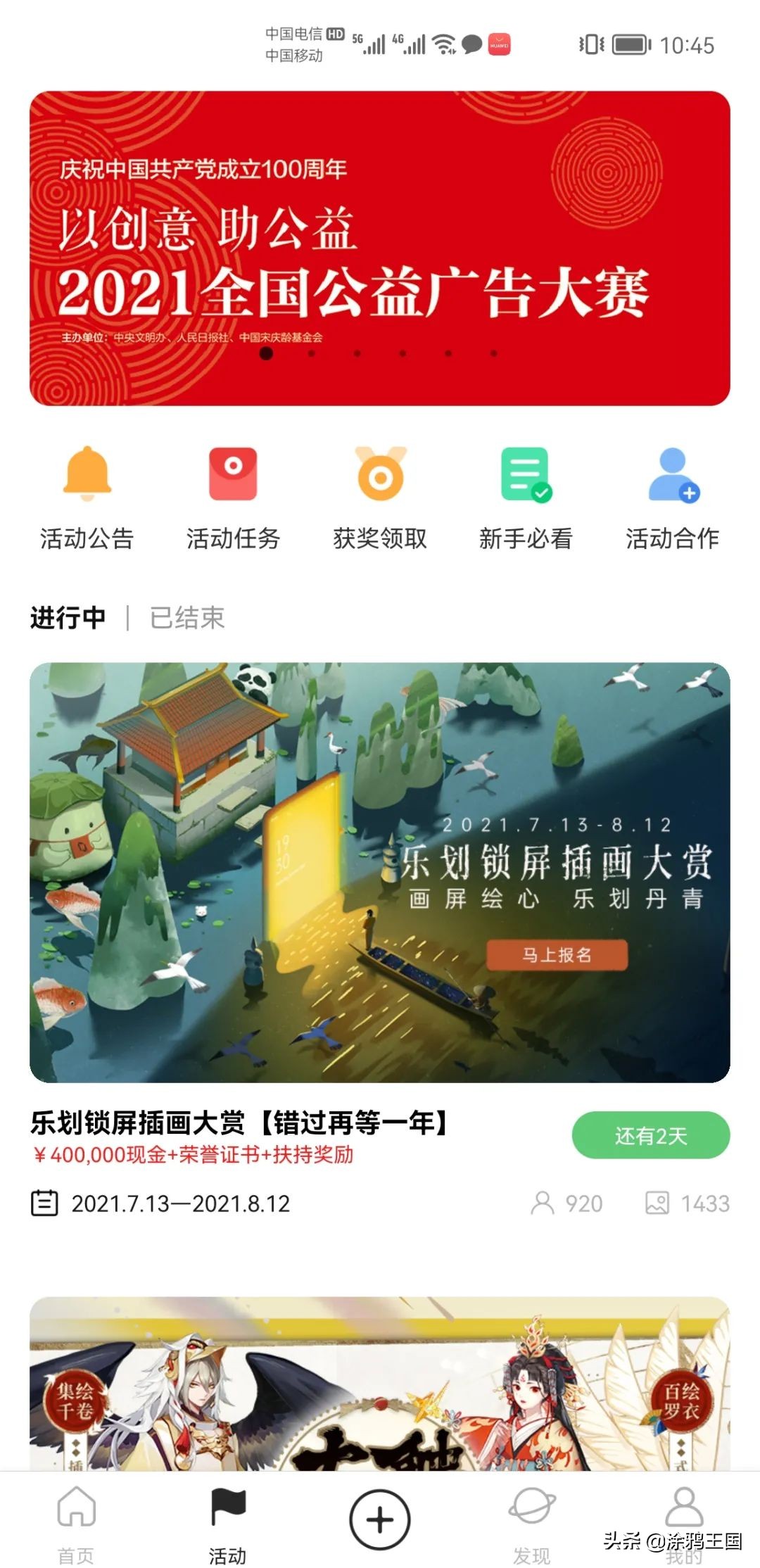Viewport: 760px width, 1568px height.
Task: Tap the 还有2天 green button
Action: (650, 1135)
